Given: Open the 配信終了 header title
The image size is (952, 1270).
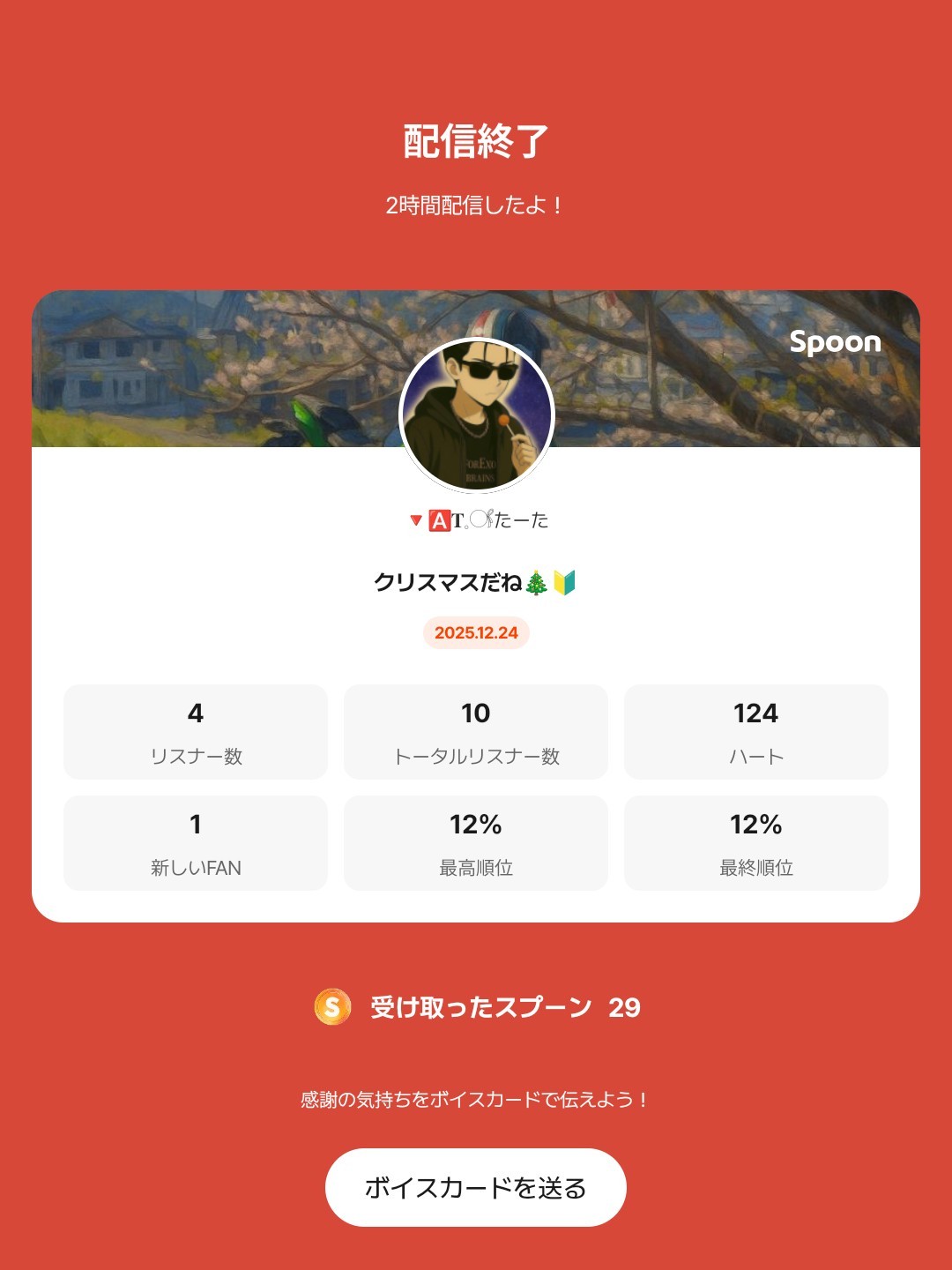Looking at the screenshot, I should (x=476, y=139).
